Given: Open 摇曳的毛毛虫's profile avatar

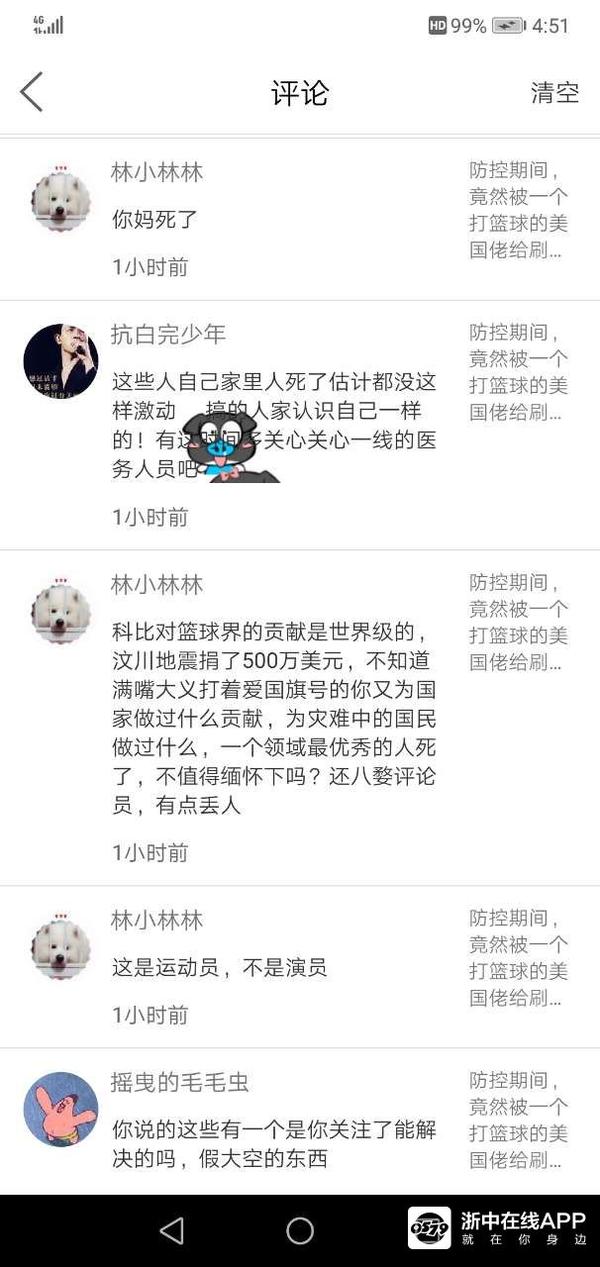Looking at the screenshot, I should coord(60,1109).
